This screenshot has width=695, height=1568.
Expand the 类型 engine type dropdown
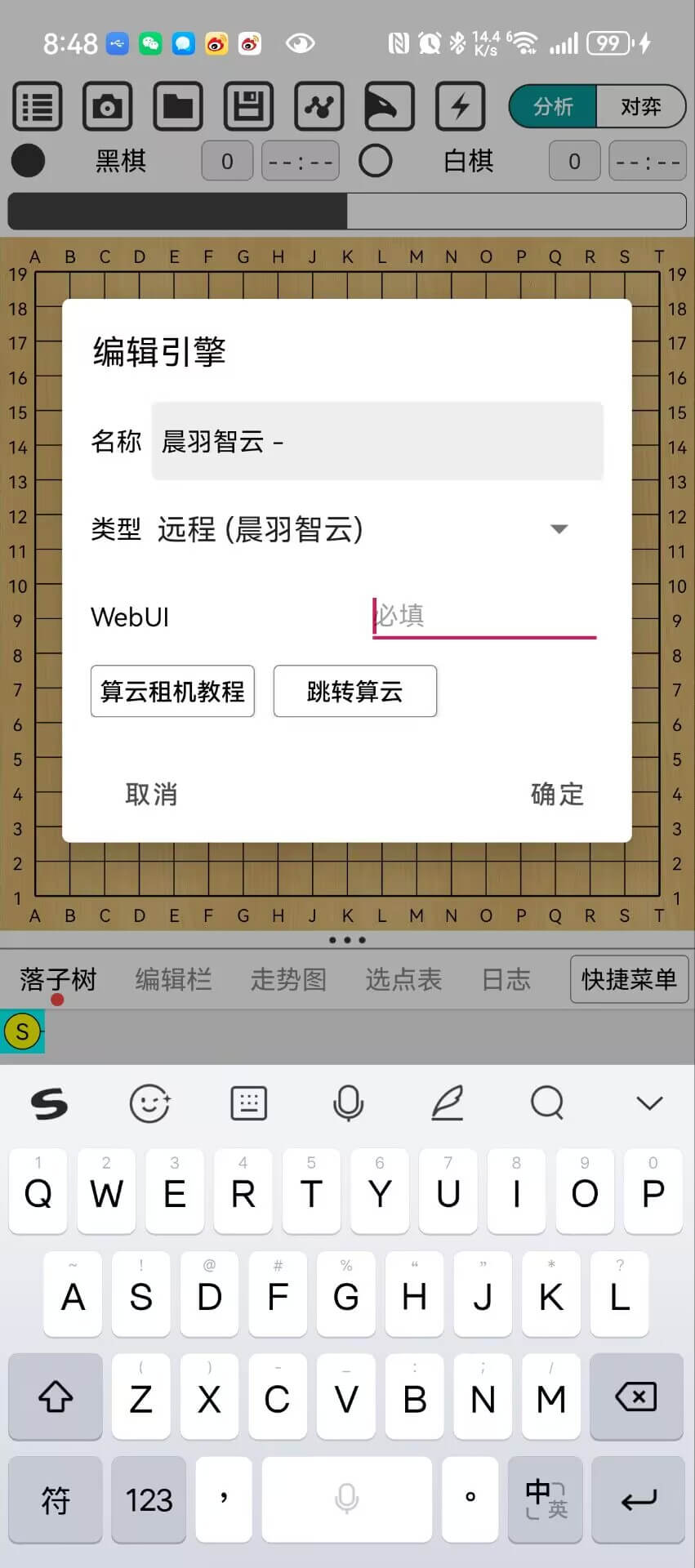[x=559, y=529]
